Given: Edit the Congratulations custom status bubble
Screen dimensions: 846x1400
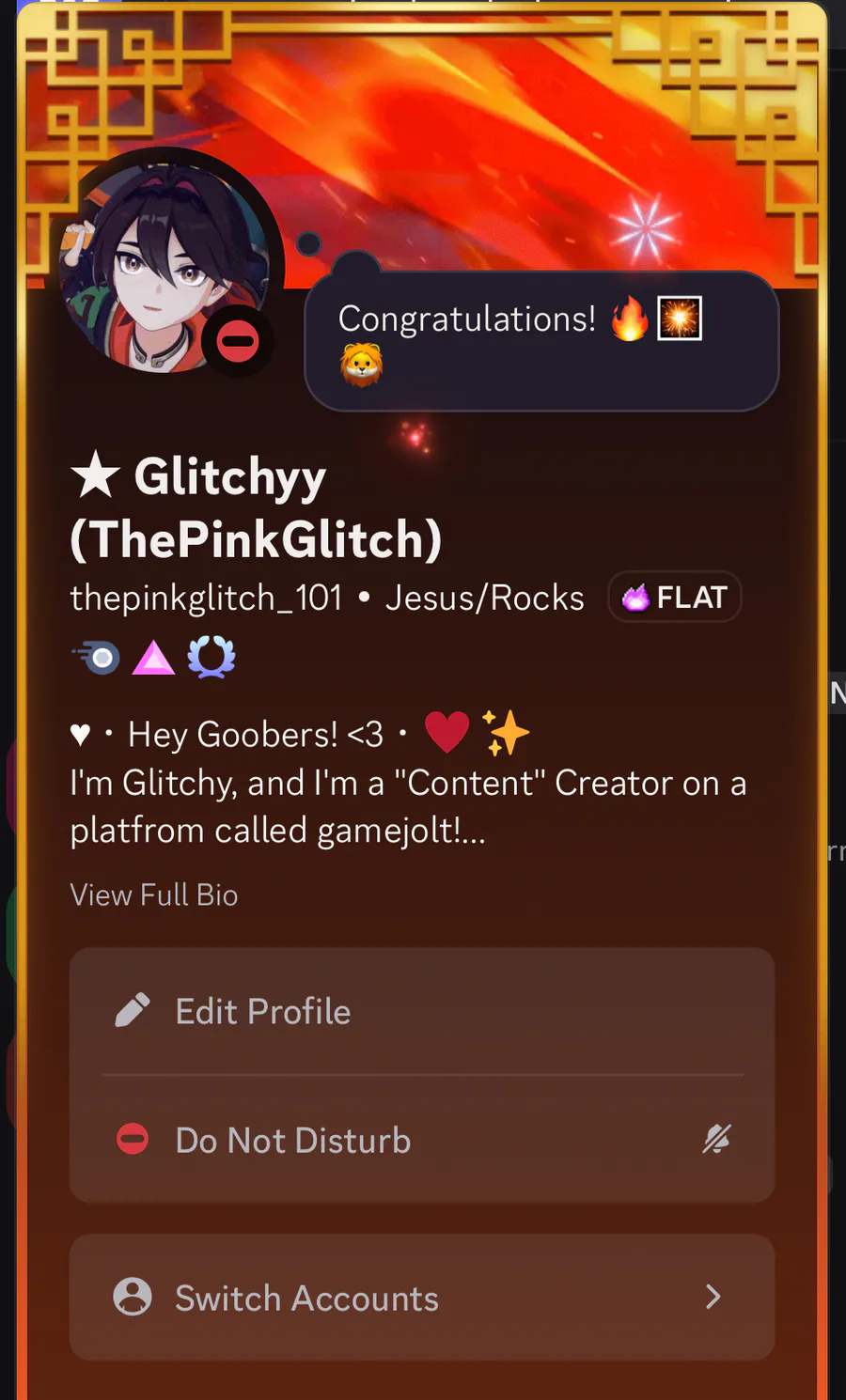Looking at the screenshot, I should pos(541,341).
